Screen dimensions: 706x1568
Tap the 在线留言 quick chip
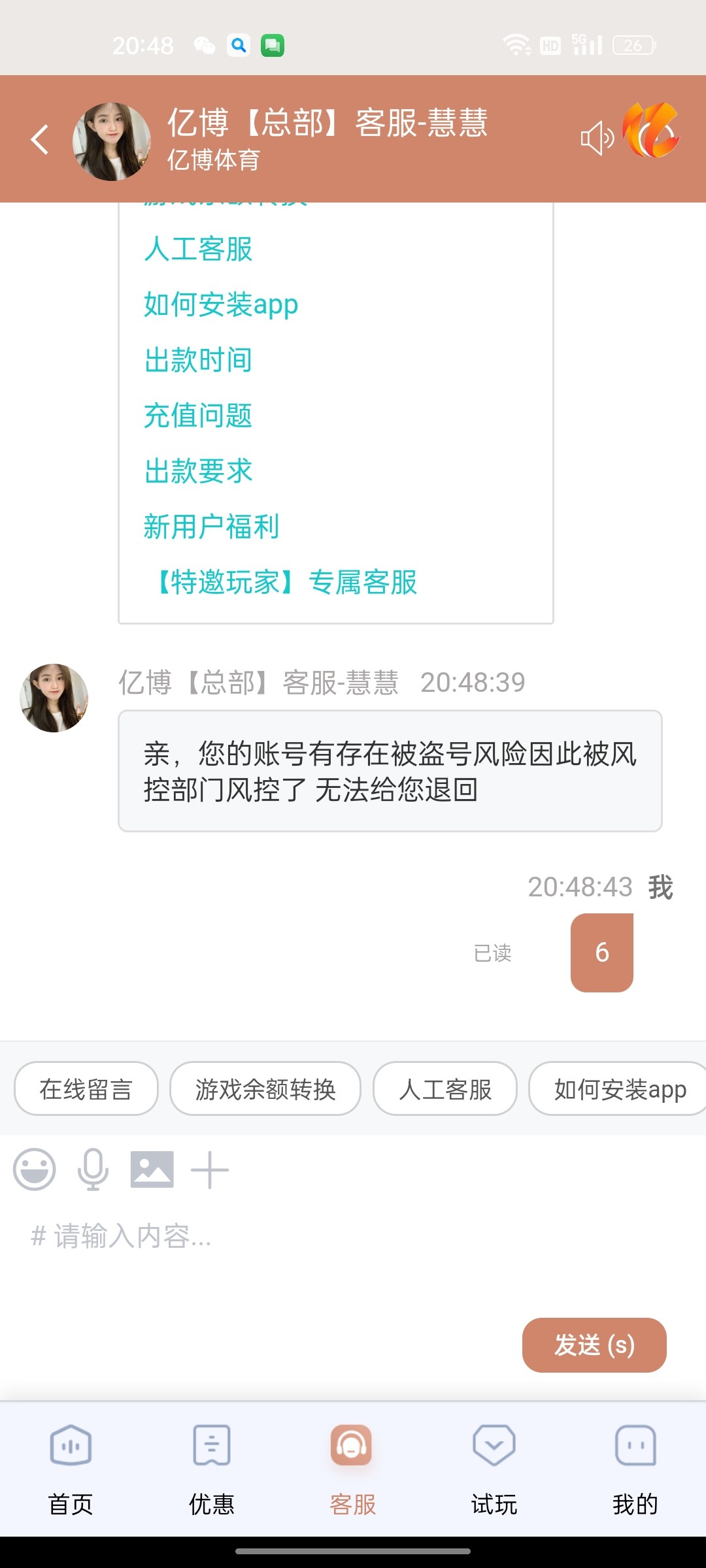coord(86,1089)
